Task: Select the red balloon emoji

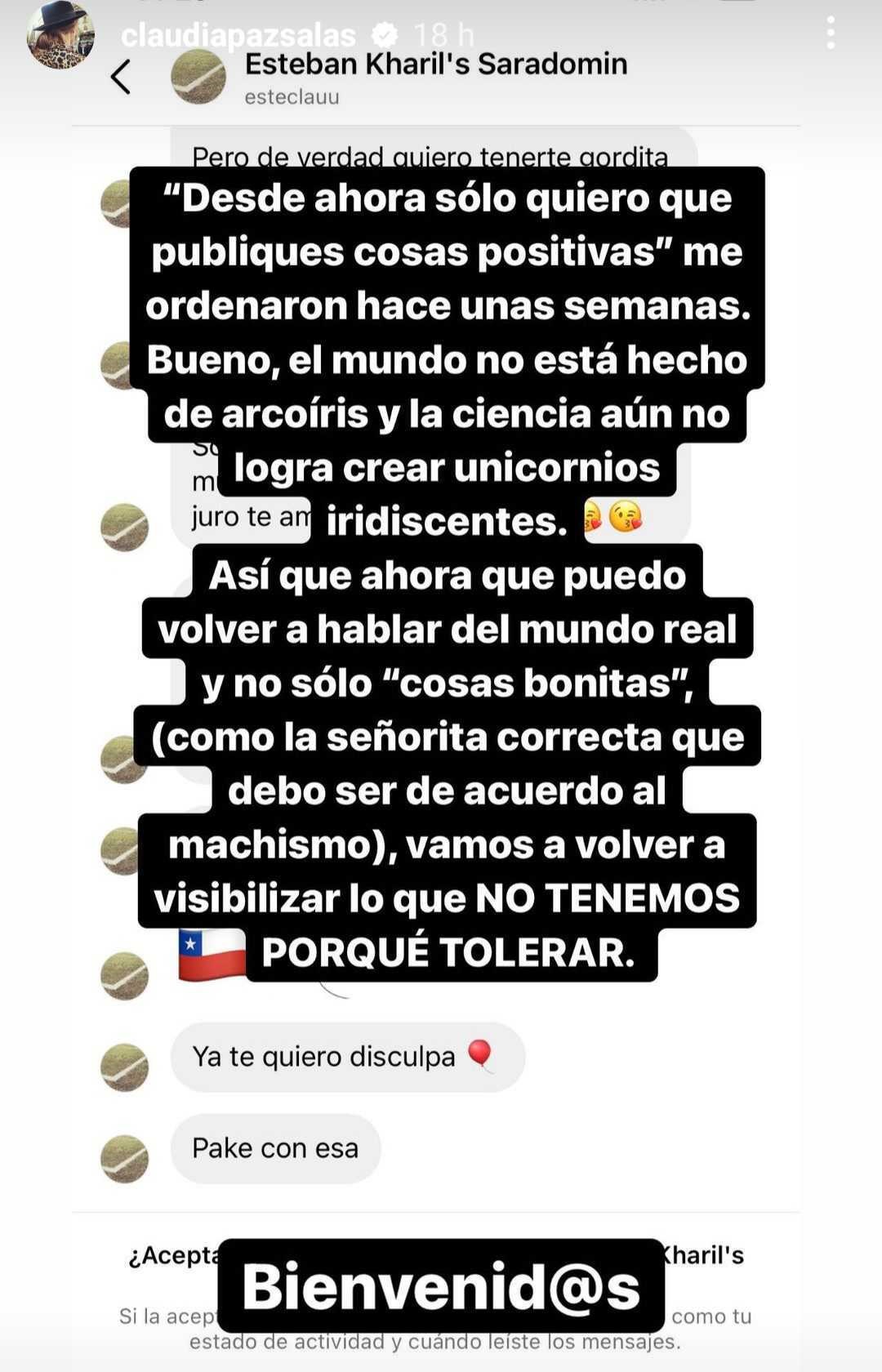Action: point(482,1055)
